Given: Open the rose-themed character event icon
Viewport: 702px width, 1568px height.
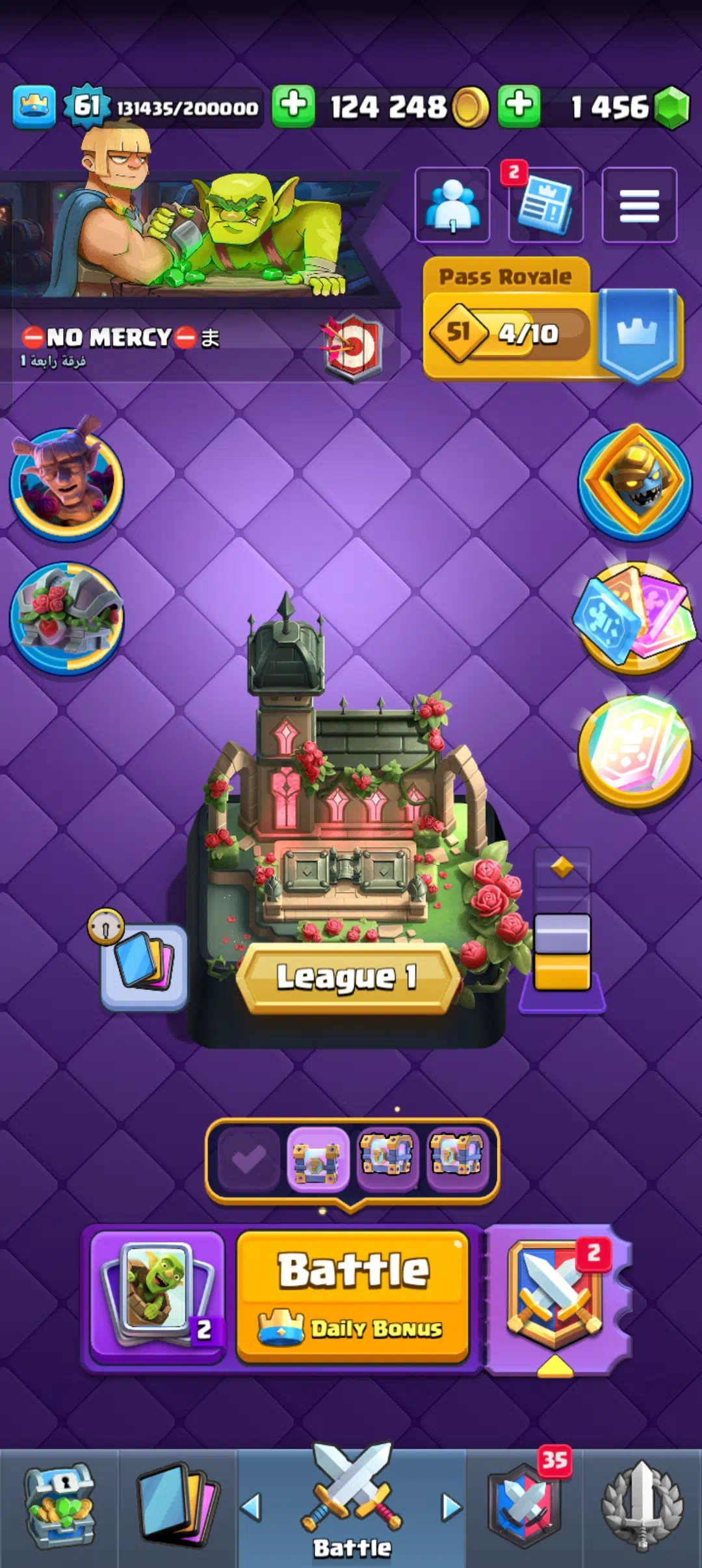Looking at the screenshot, I should pyautogui.click(x=66, y=484).
